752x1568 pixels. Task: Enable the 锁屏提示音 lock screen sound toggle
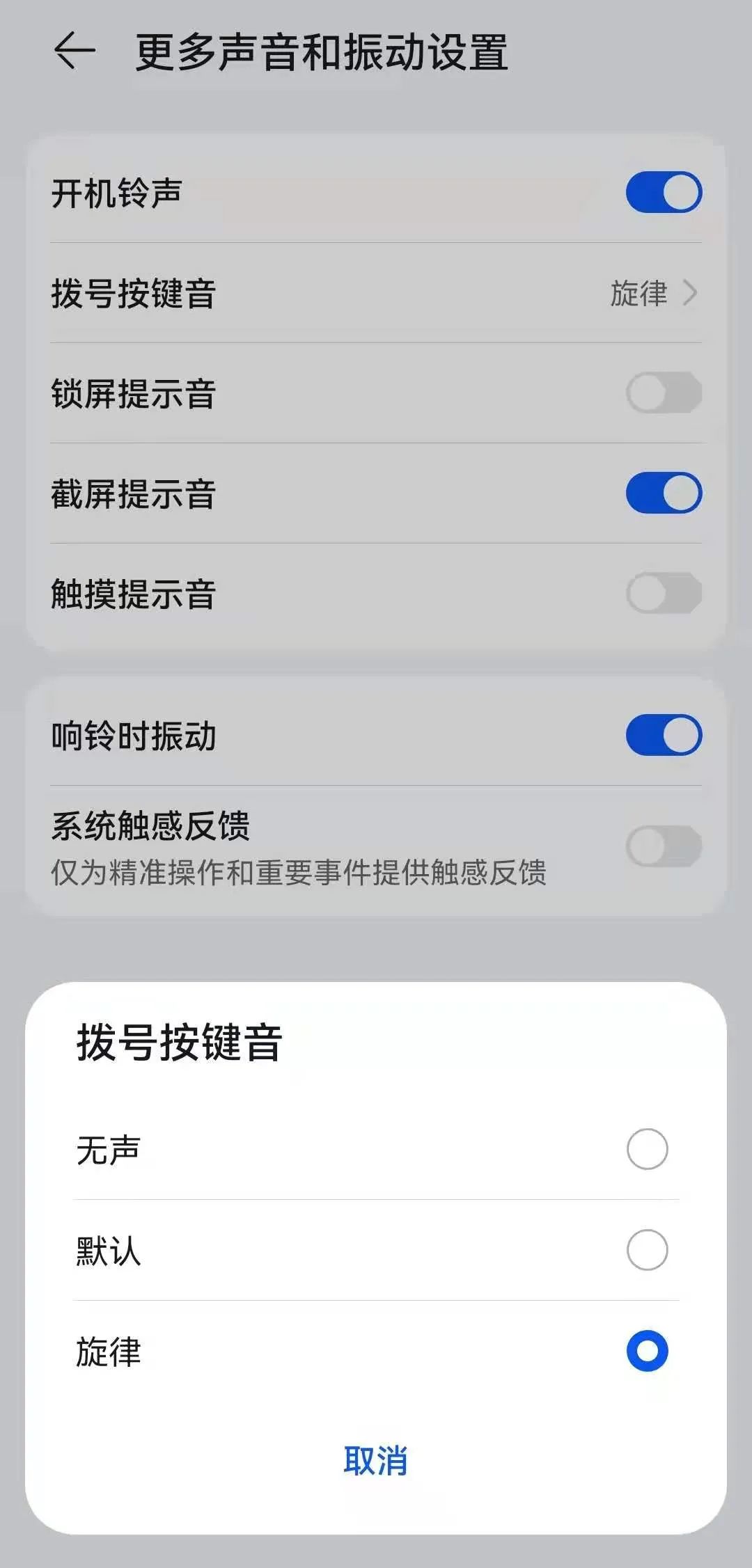coord(663,393)
